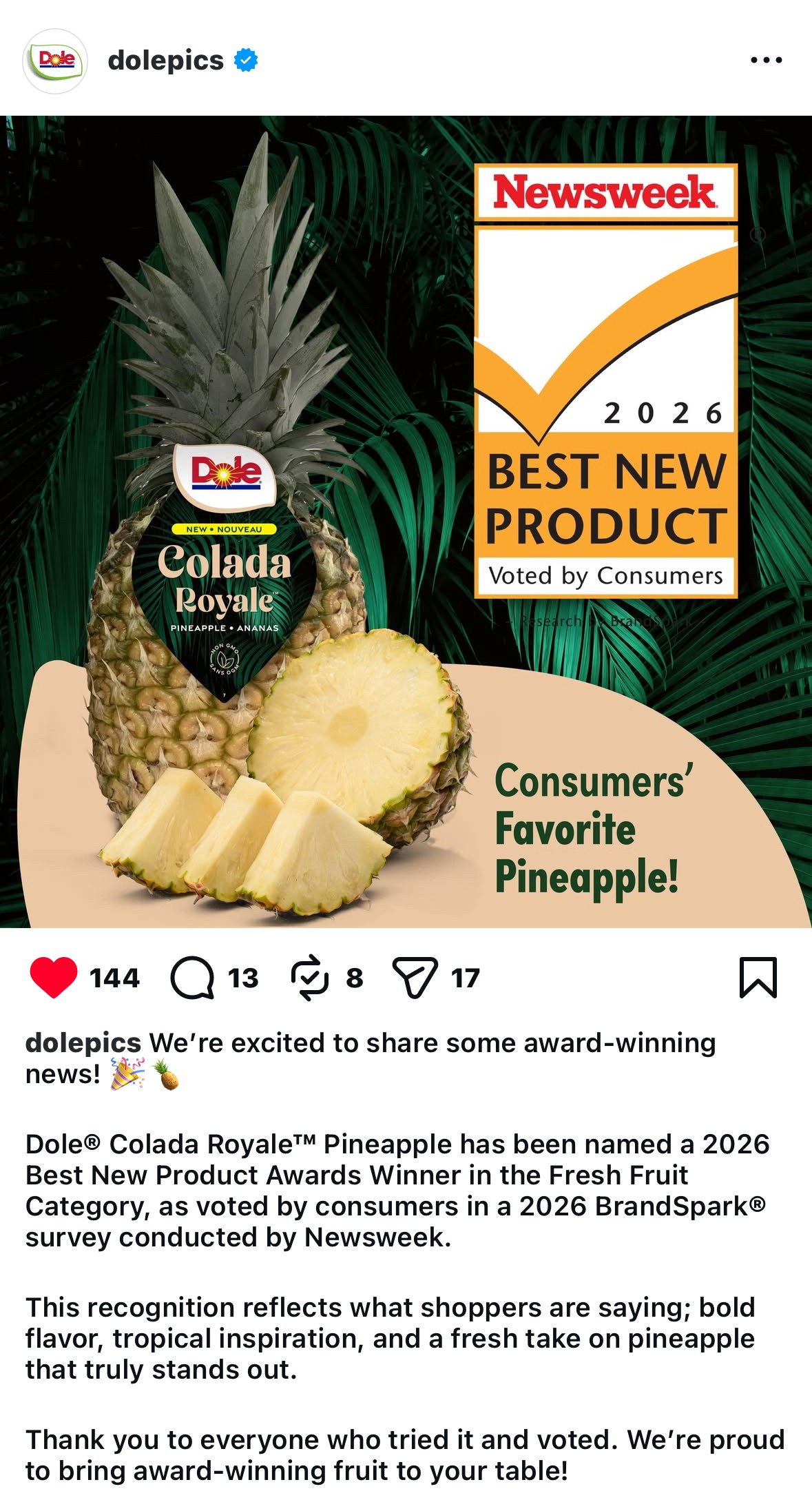Viewport: 812px width, 1491px height.
Task: Save this post with the bookmark icon
Action: click(758, 977)
